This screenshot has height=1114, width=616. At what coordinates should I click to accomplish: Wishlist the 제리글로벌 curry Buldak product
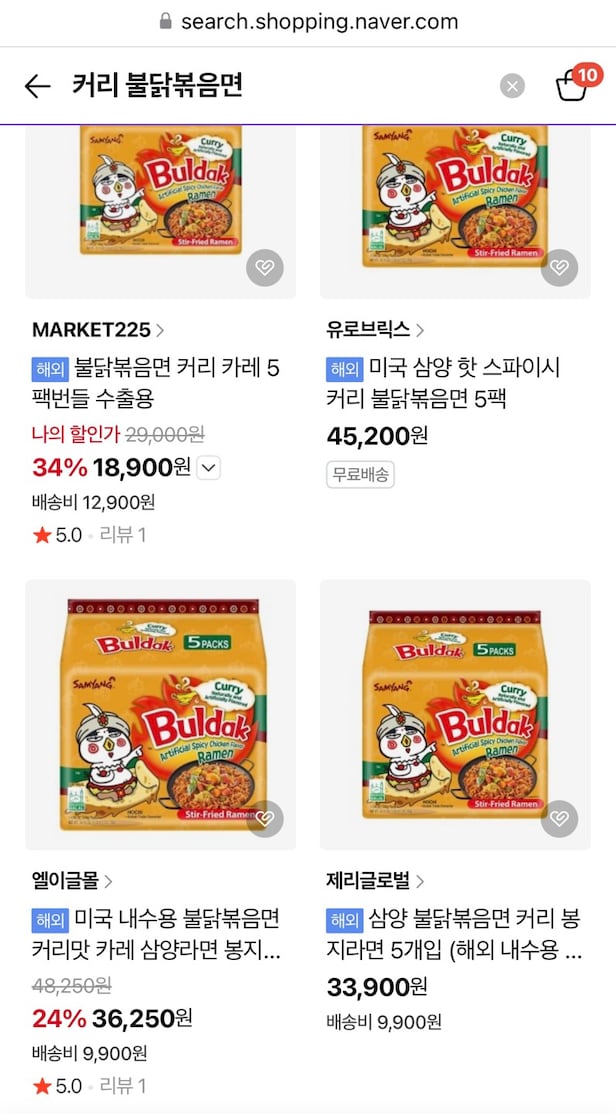click(x=559, y=819)
